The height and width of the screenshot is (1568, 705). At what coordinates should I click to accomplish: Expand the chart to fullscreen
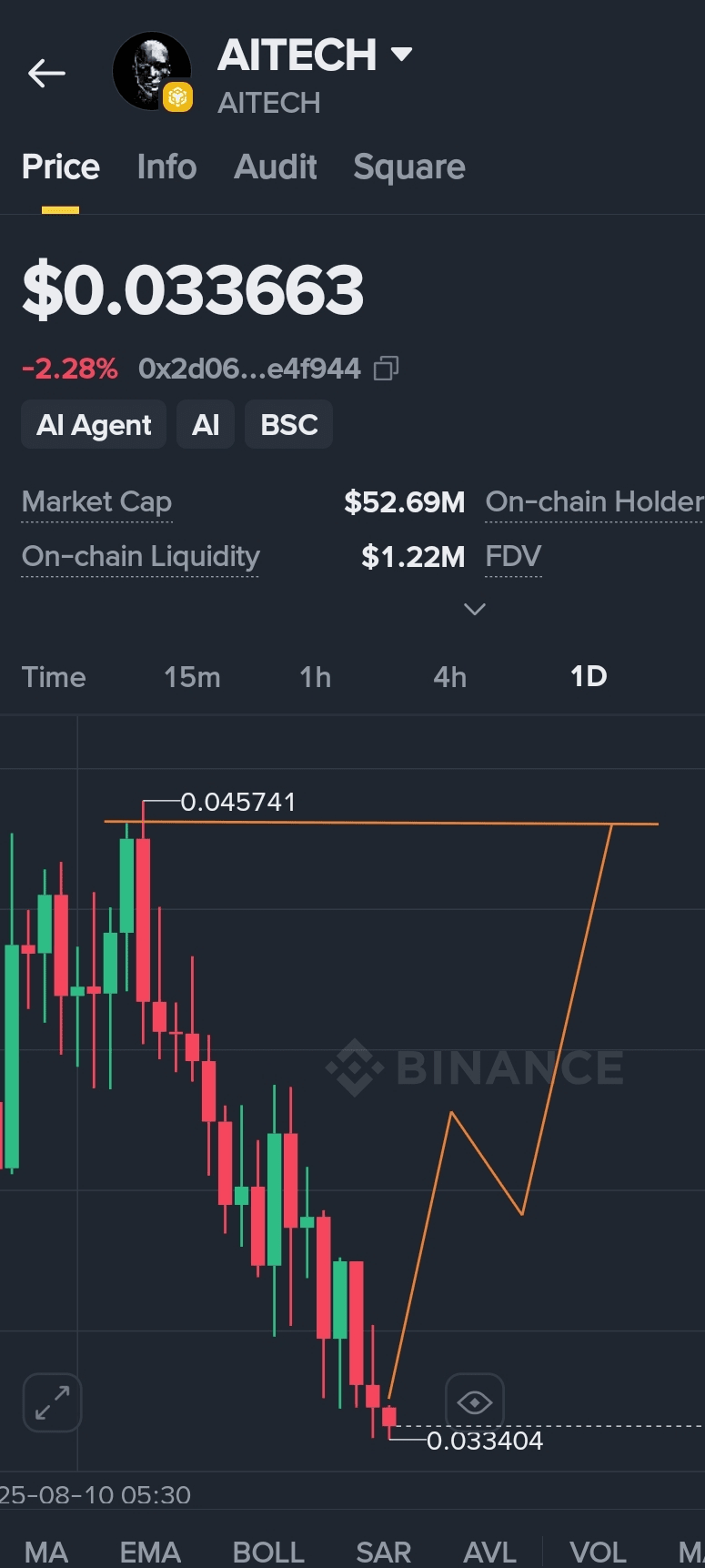point(52,1402)
